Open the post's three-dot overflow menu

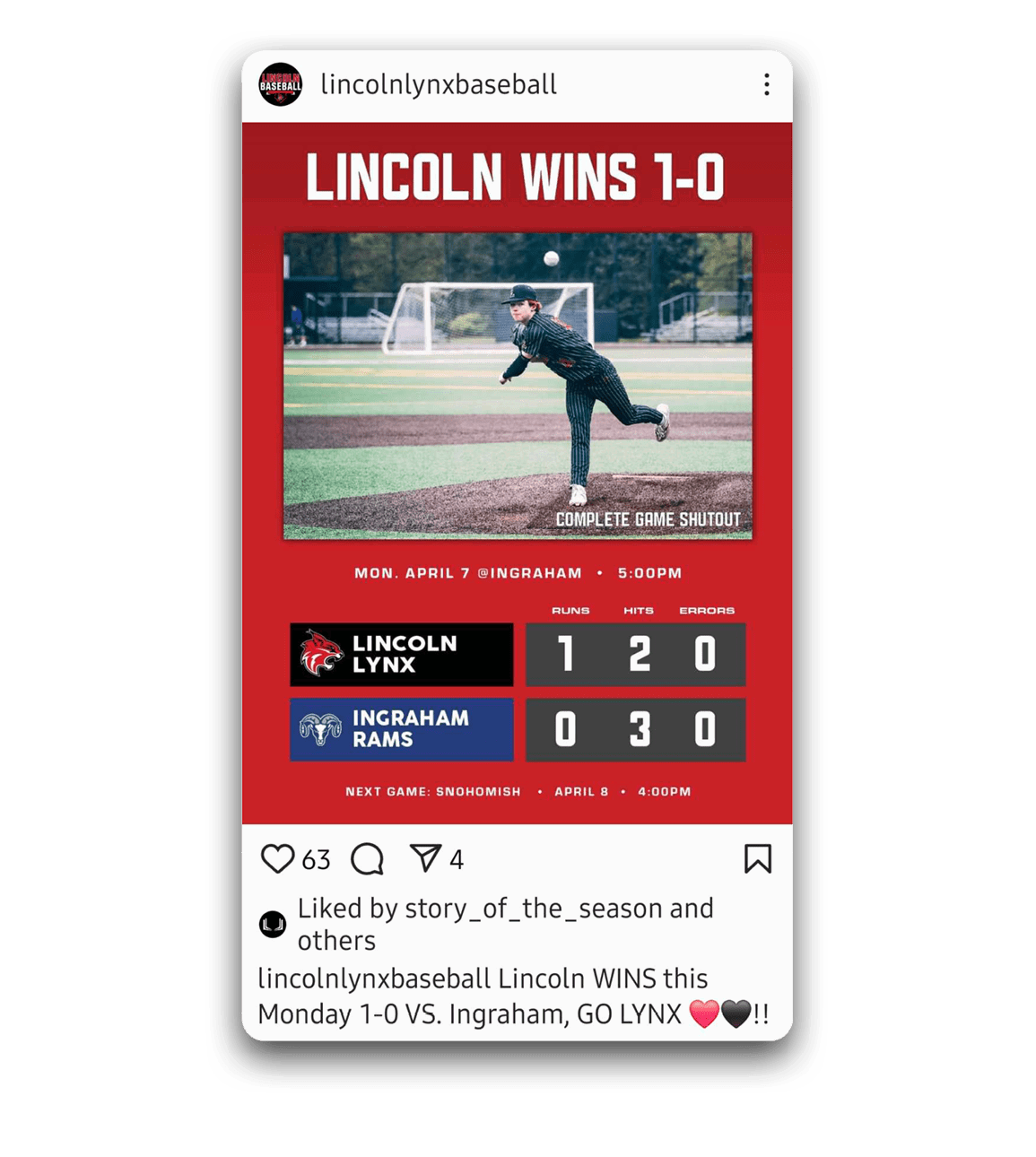tap(766, 85)
